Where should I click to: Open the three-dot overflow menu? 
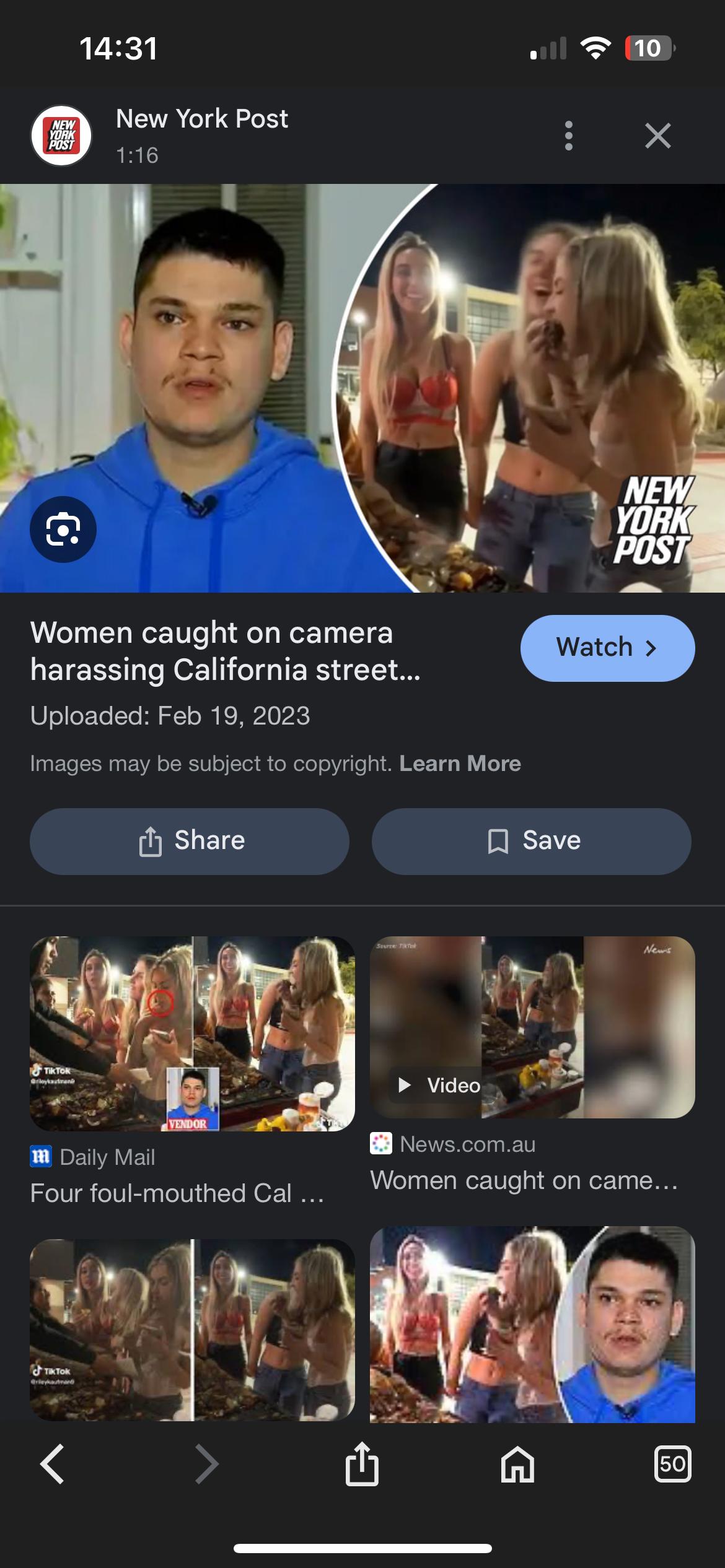pos(568,136)
